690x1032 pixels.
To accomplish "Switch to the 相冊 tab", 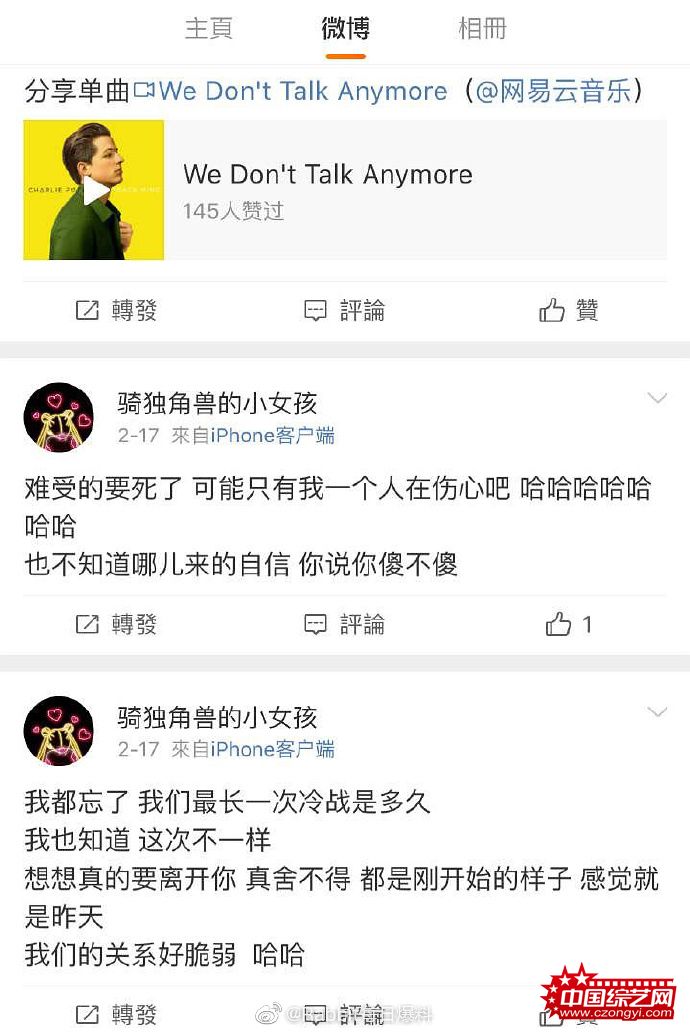I will pyautogui.click(x=482, y=28).
